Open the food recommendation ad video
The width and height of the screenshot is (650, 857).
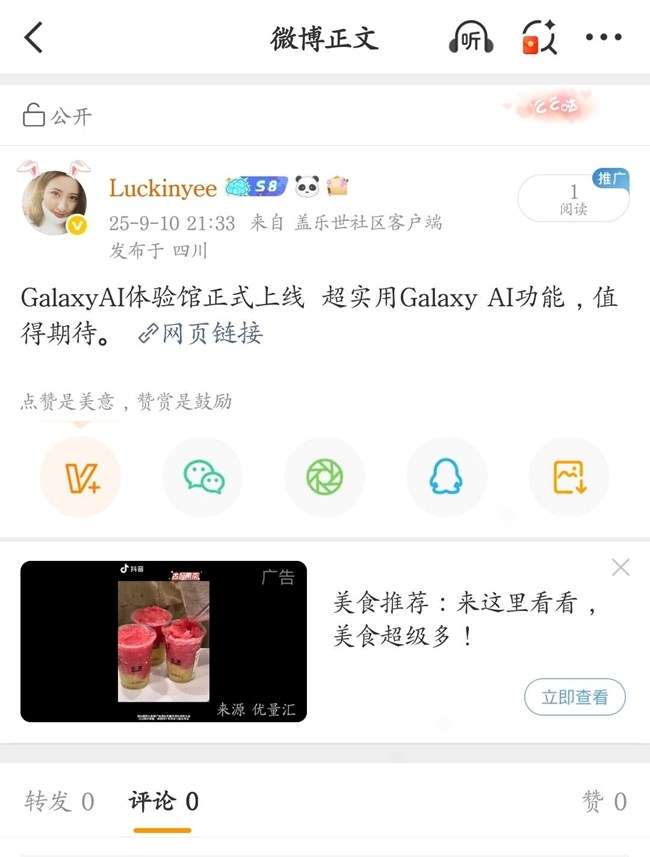(163, 641)
